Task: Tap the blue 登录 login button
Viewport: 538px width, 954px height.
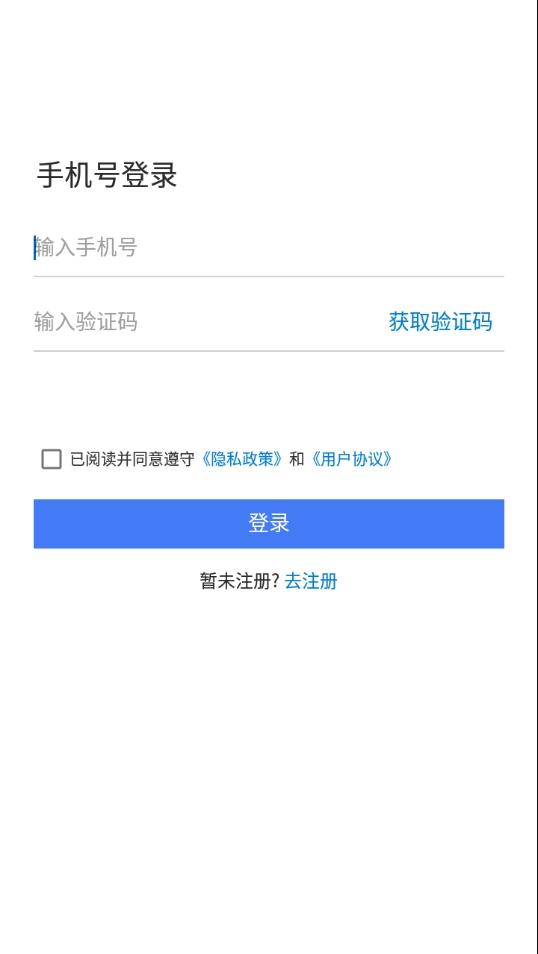Action: click(268, 524)
